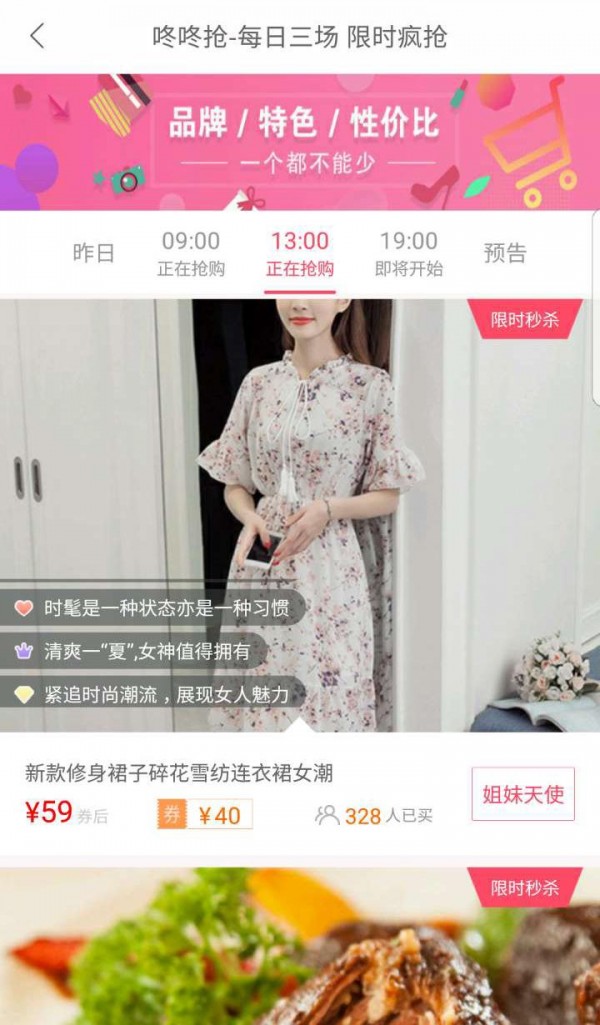Switch to the 19:00 即将开始 session
The height and width of the screenshot is (1025, 600).
click(408, 254)
